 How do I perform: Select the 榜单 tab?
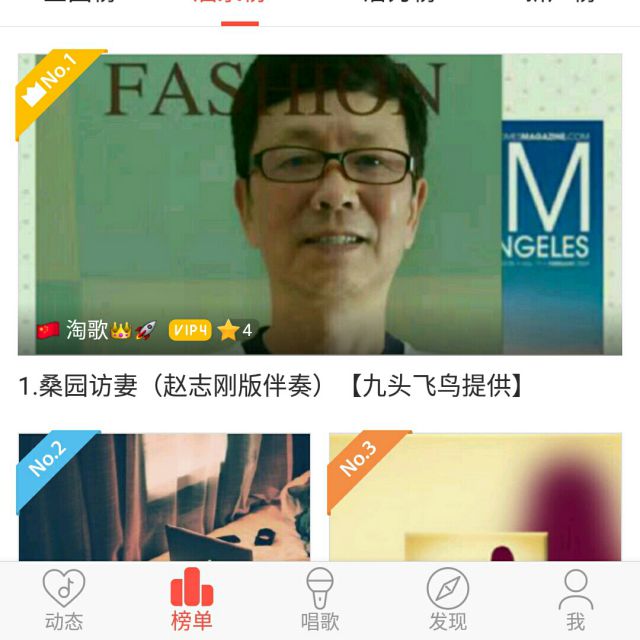[x=192, y=600]
